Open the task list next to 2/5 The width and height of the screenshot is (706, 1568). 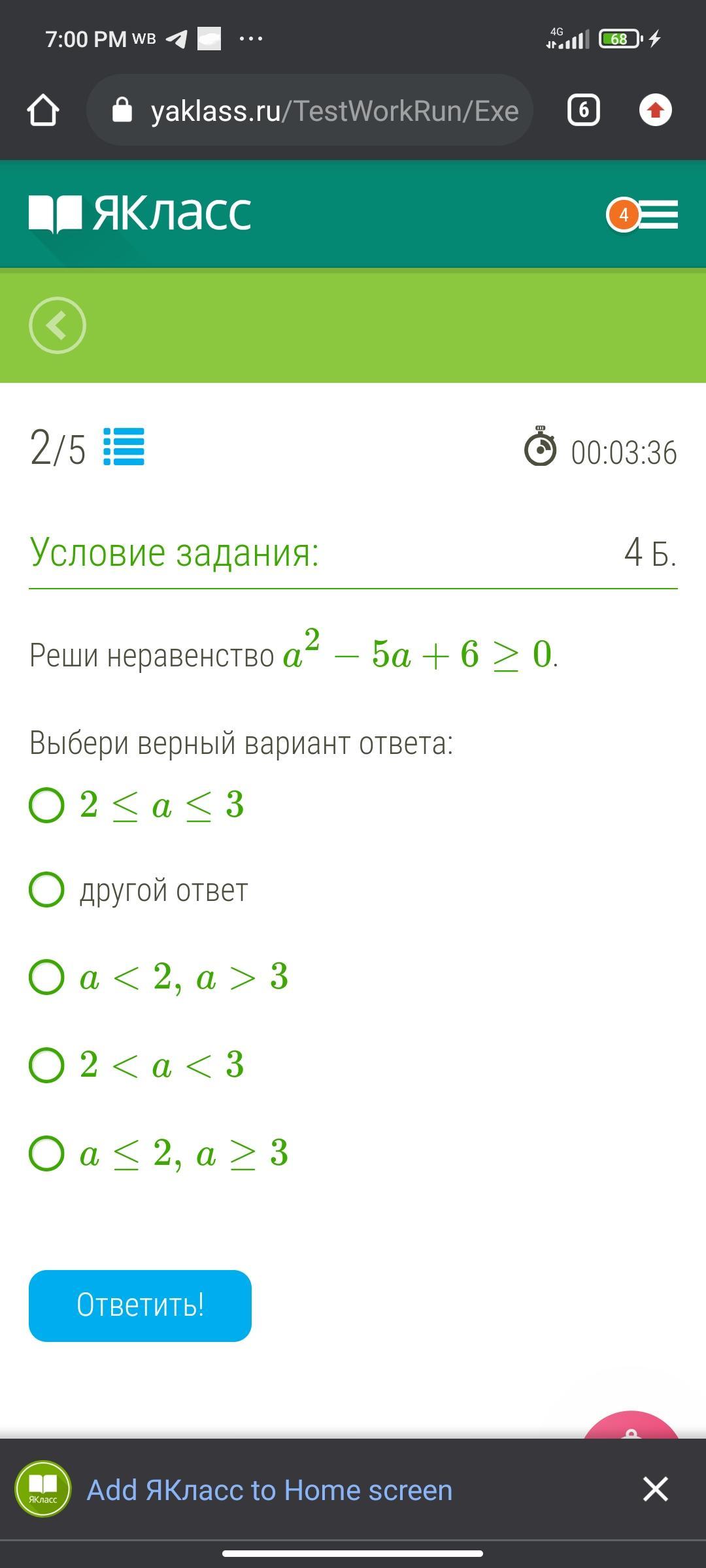coord(124,447)
